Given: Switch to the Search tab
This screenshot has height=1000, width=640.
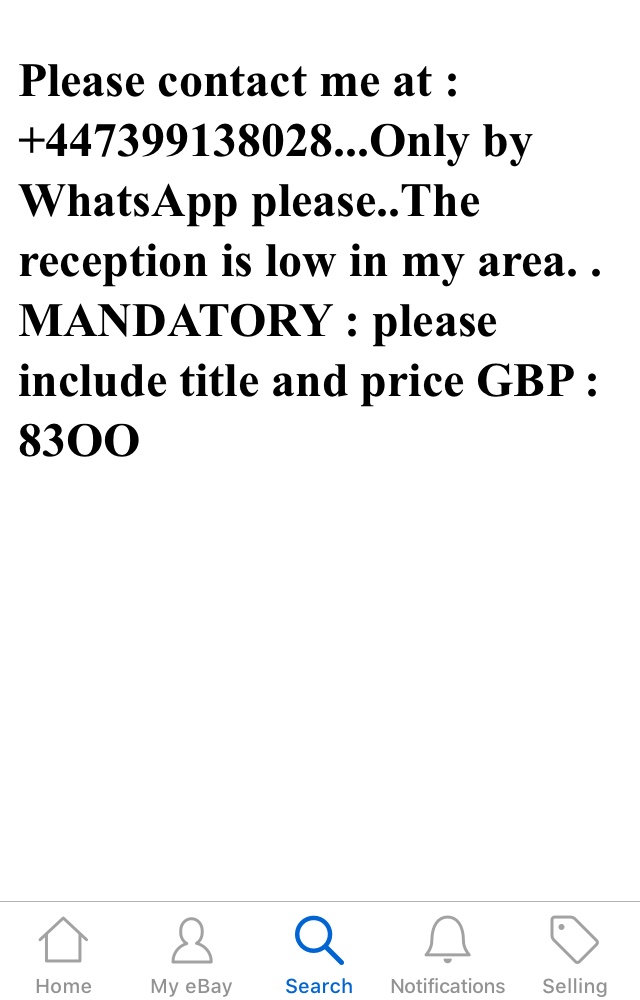Looking at the screenshot, I should pyautogui.click(x=319, y=955).
